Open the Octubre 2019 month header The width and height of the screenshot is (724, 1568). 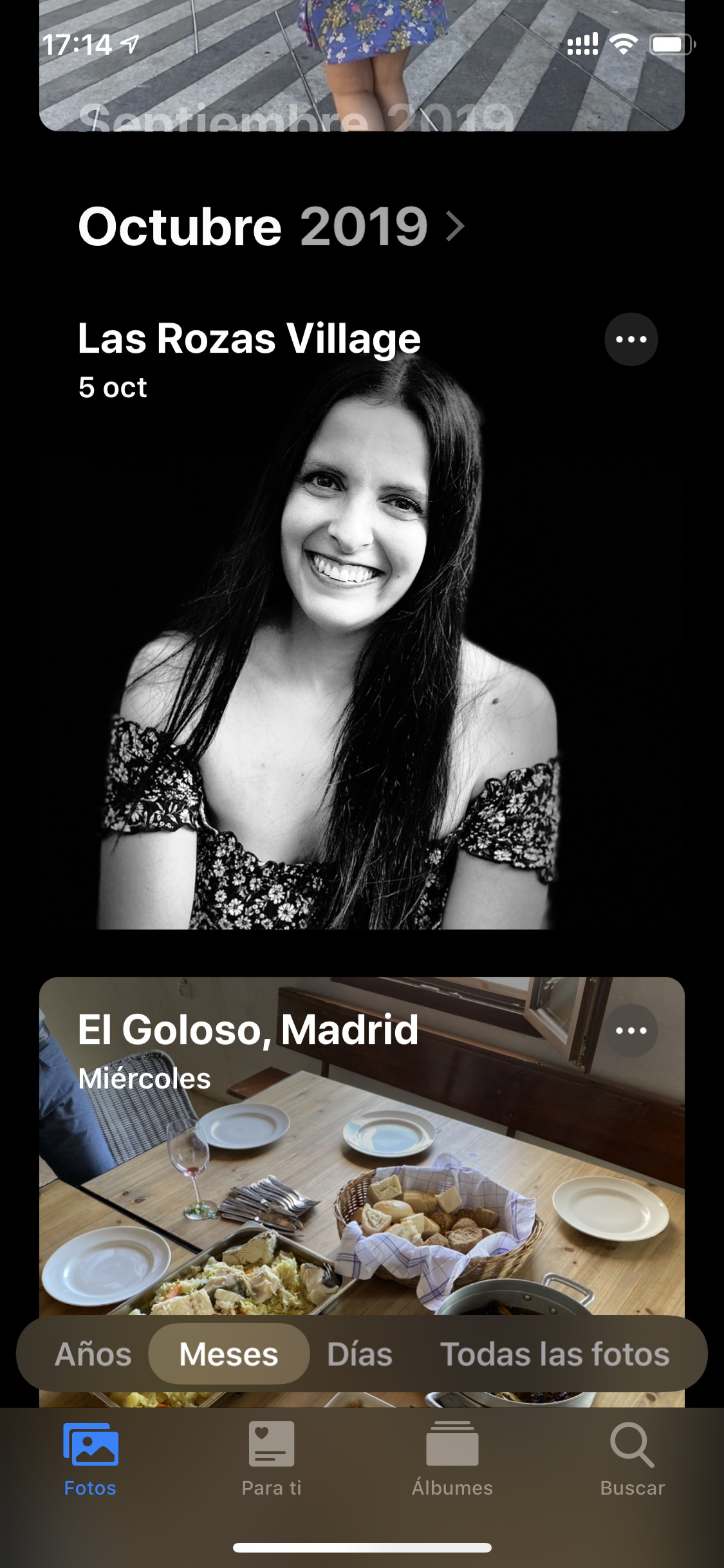point(271,227)
